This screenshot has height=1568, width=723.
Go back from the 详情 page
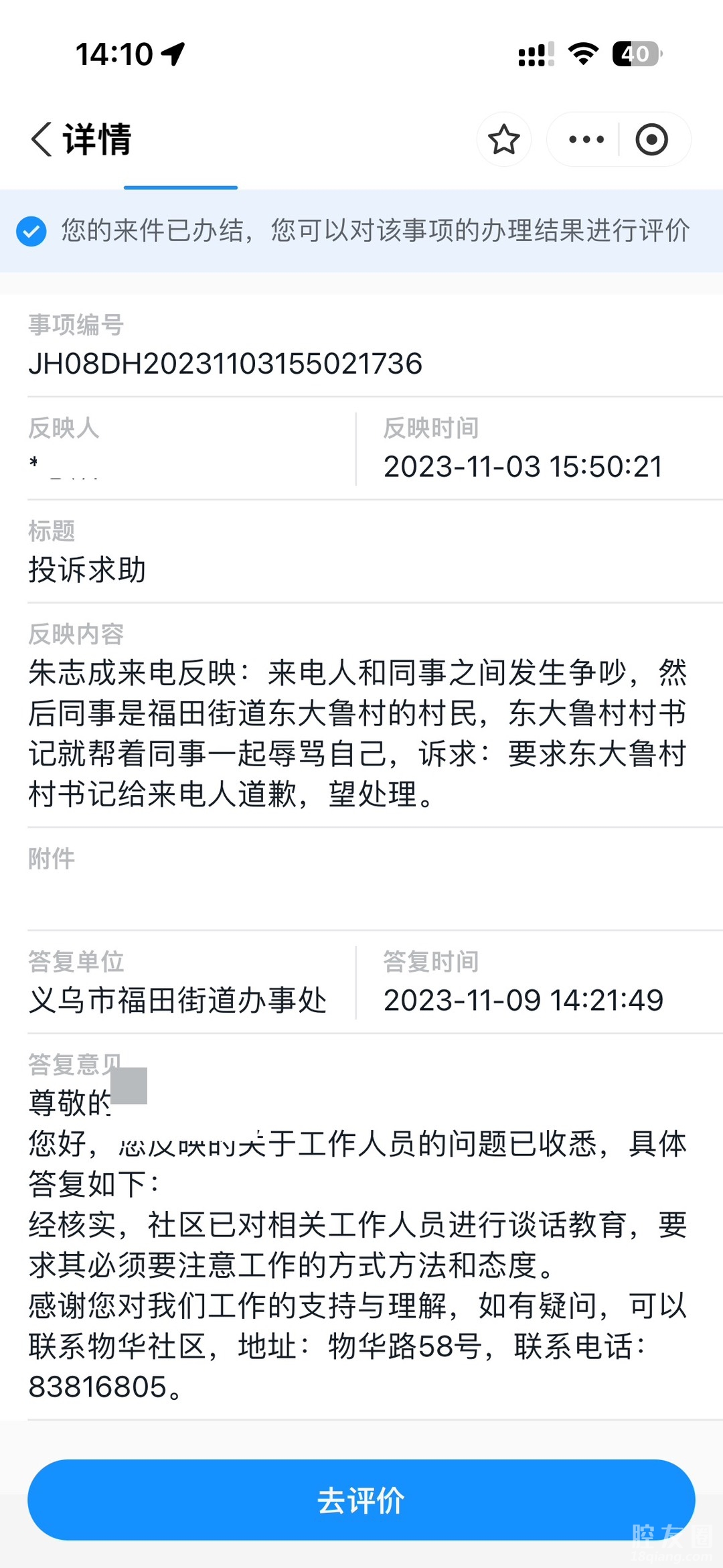(42, 139)
